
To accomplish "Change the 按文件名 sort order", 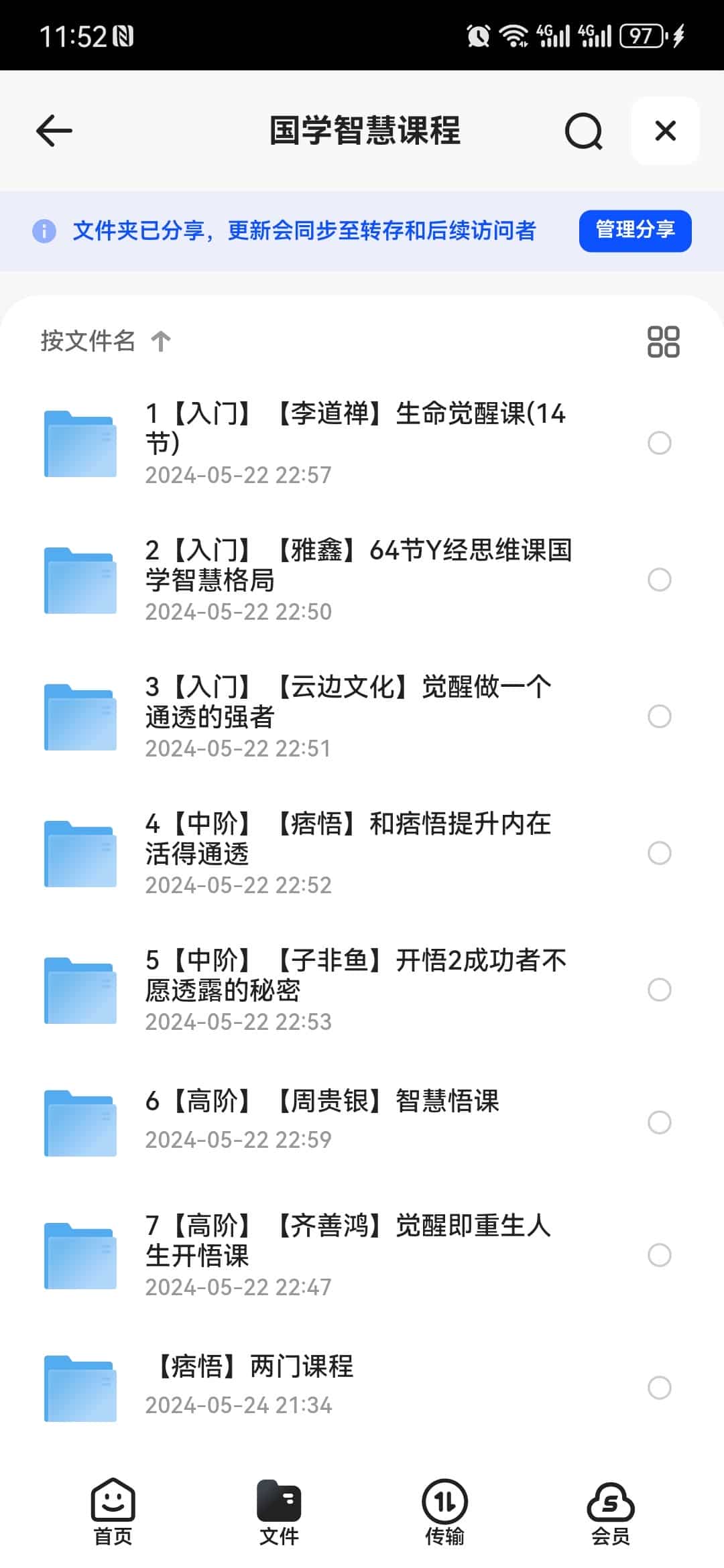I will (105, 341).
